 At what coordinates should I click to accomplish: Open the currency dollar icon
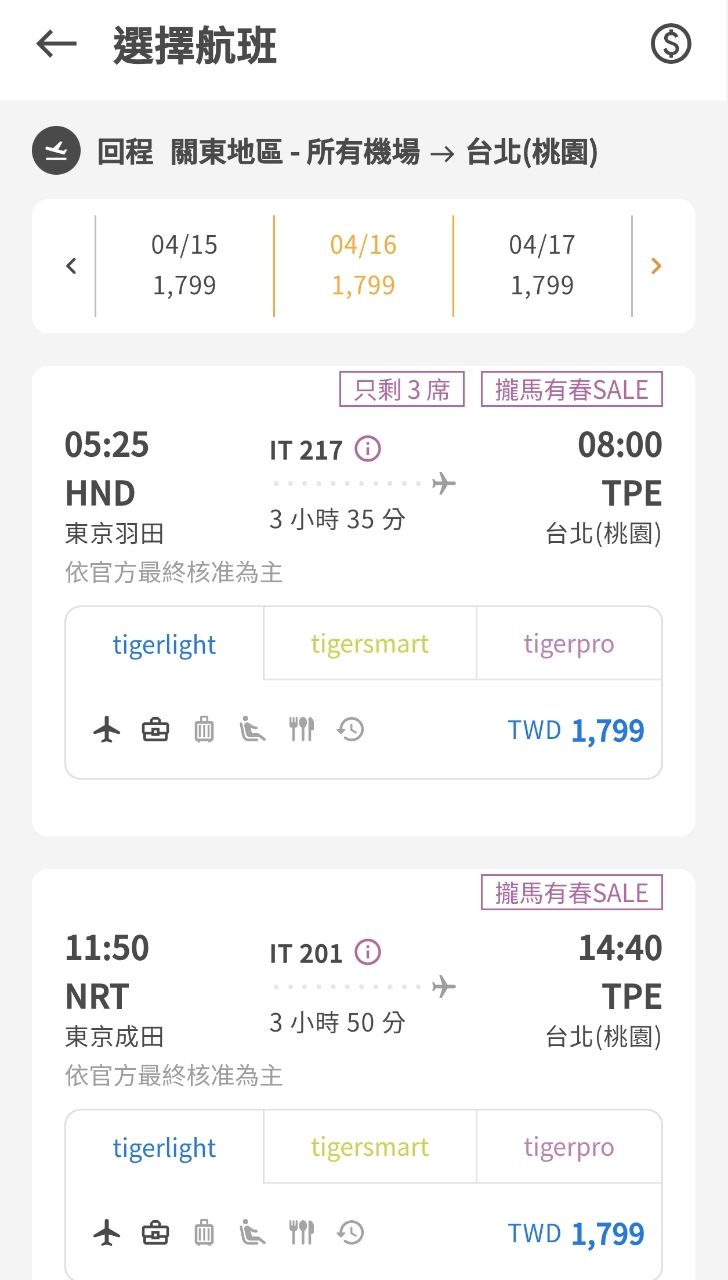pyautogui.click(x=671, y=45)
